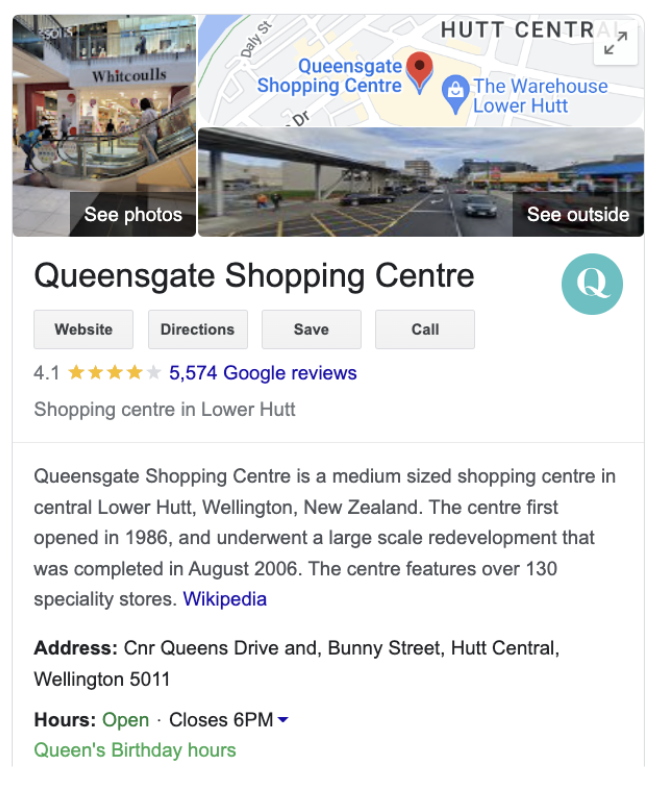Expand the opening hours dropdown arrow
Viewport: 656px width, 794px height.
[283, 720]
